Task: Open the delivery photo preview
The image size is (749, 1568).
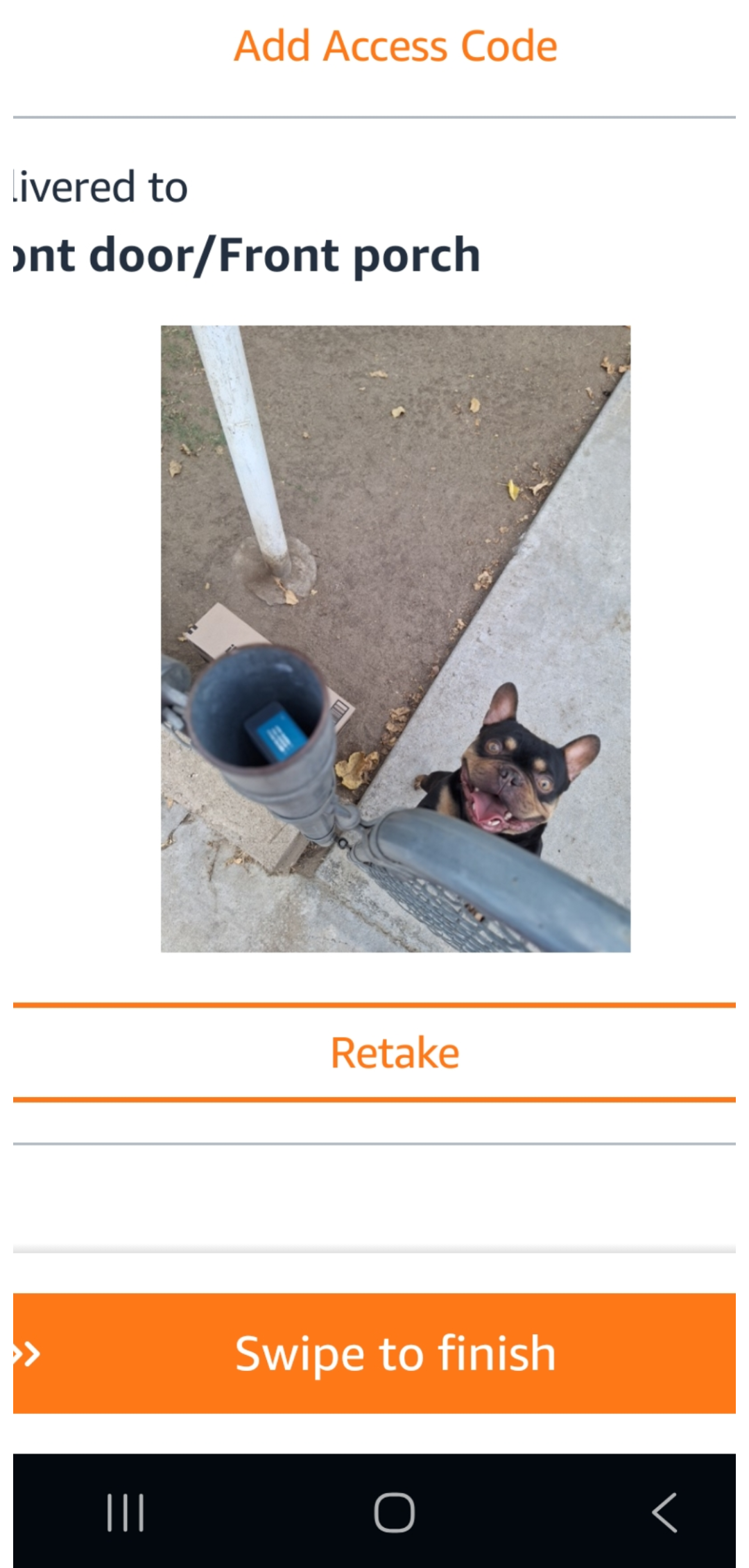Action: (x=396, y=639)
